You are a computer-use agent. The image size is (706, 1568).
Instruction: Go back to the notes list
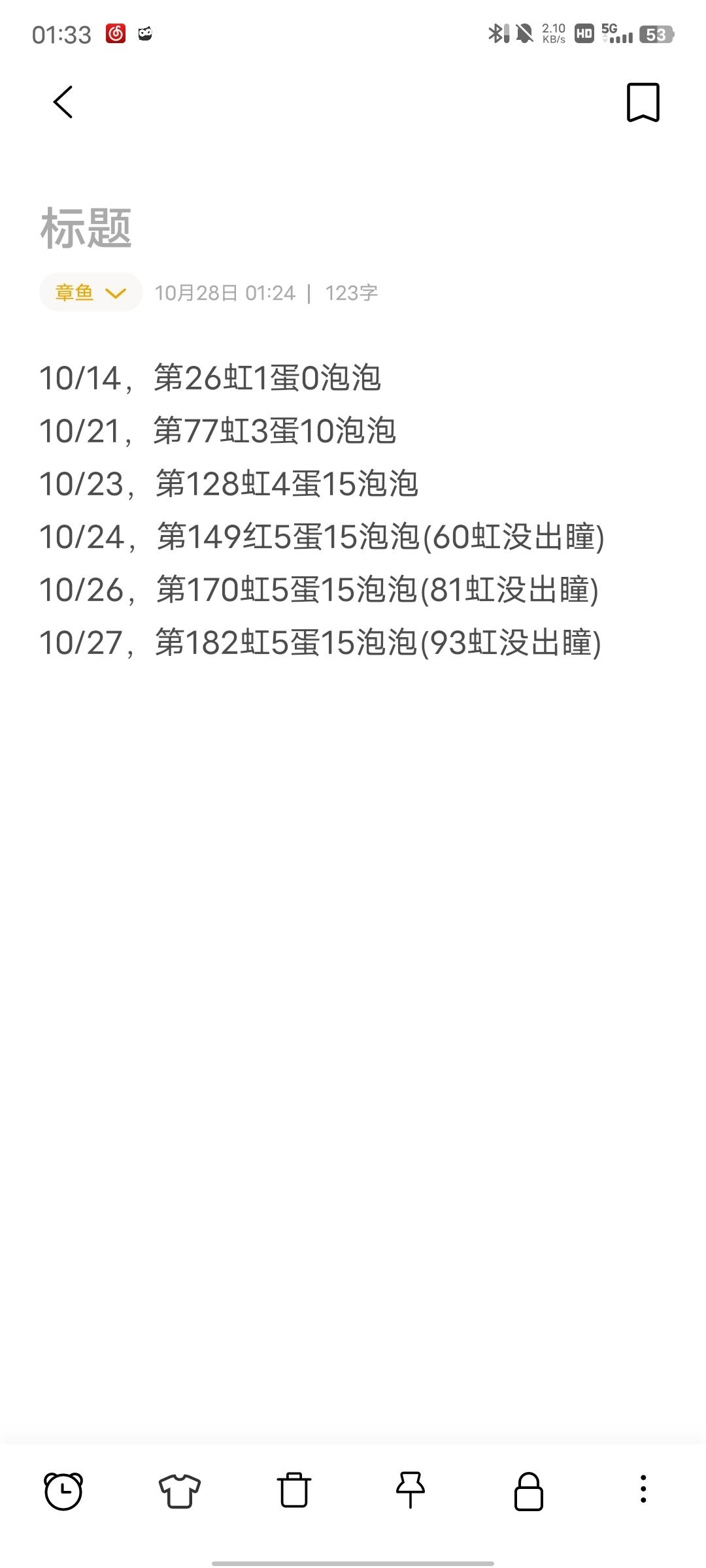point(63,102)
